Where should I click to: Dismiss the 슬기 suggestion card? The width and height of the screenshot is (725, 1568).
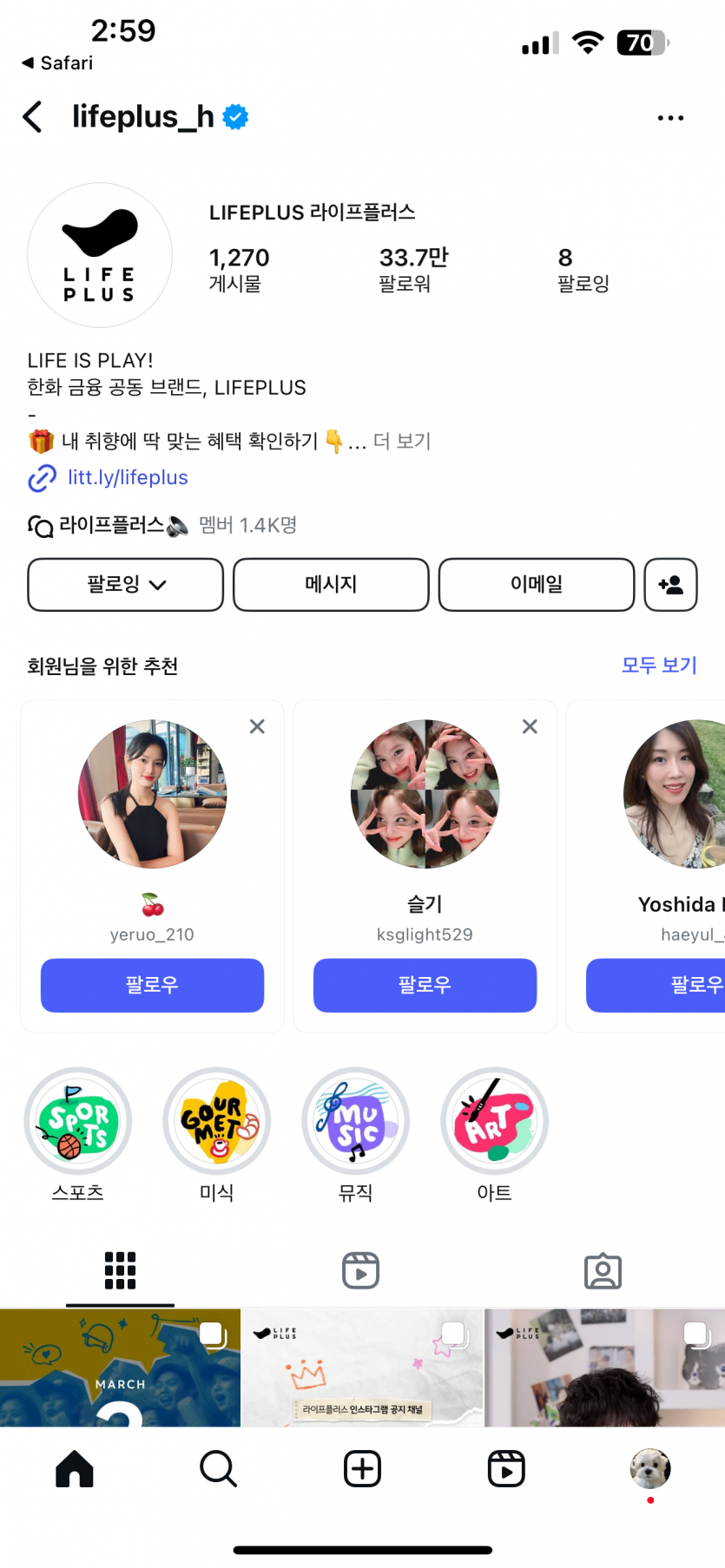(x=530, y=726)
